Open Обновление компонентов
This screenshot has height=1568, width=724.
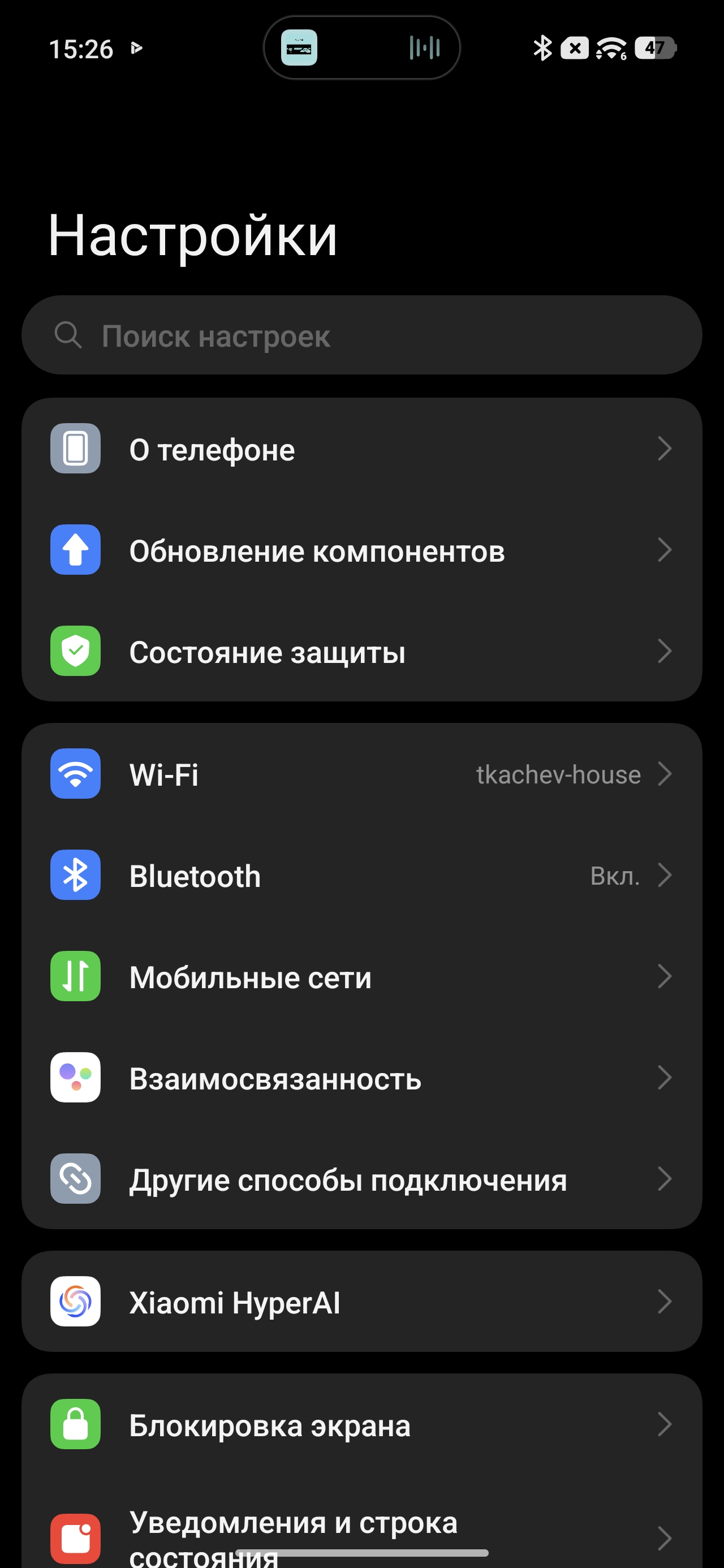click(x=361, y=550)
